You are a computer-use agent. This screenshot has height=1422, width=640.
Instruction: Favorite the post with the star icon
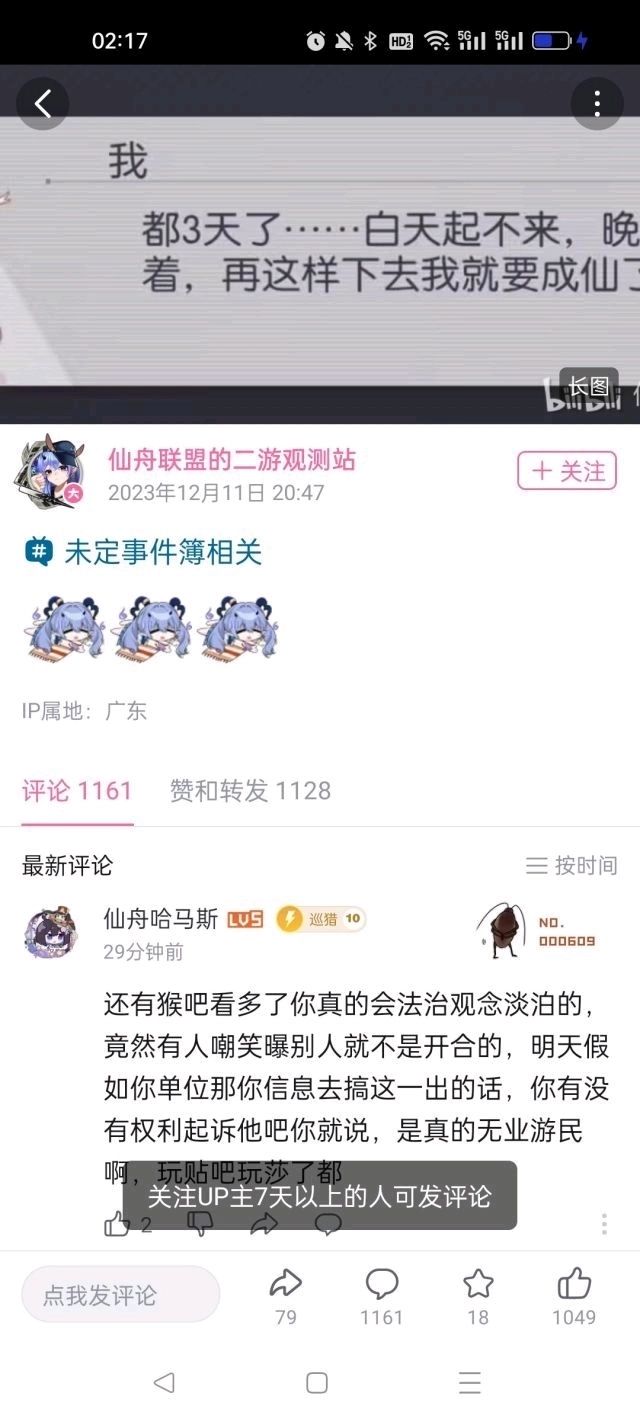478,1296
